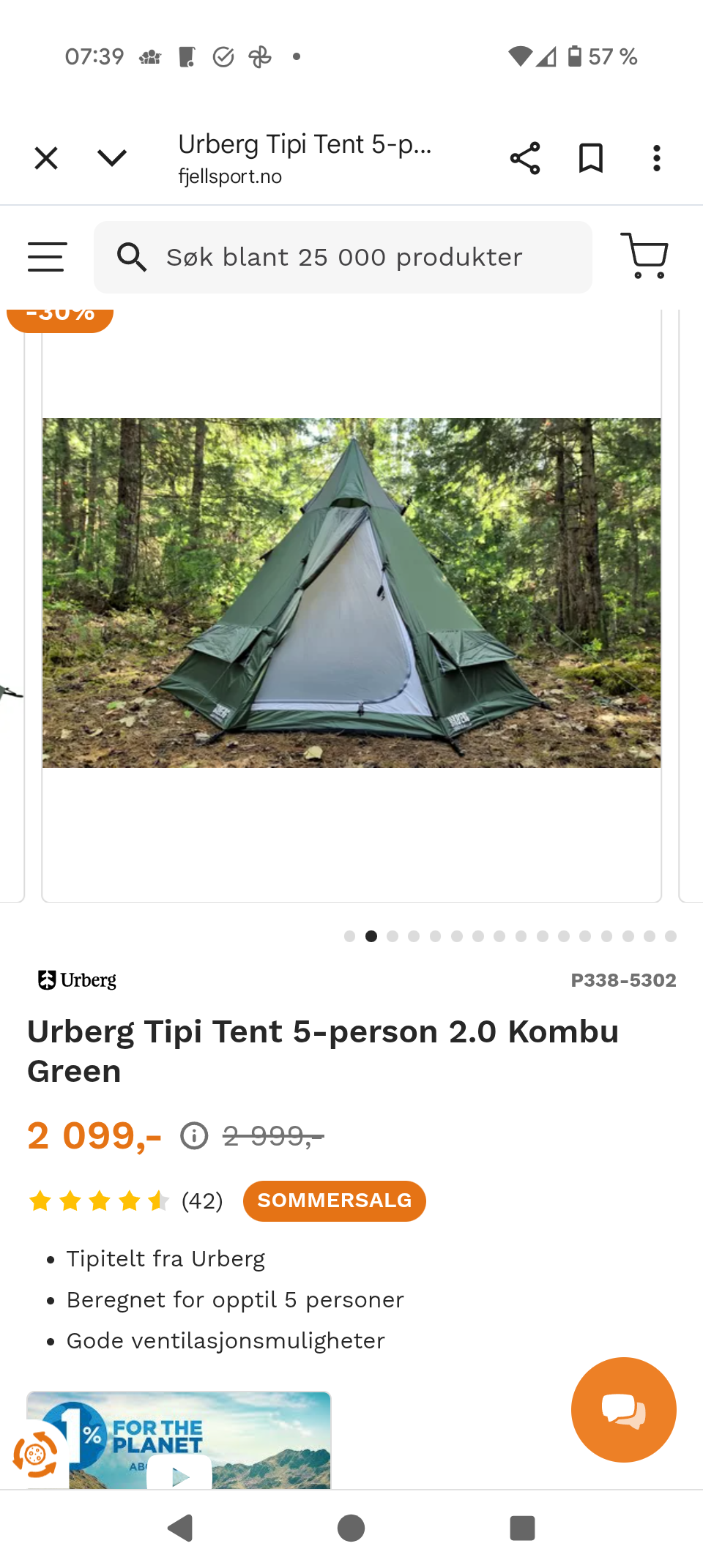Open the Urberg brand page
The image size is (703, 1568).
click(x=78, y=980)
